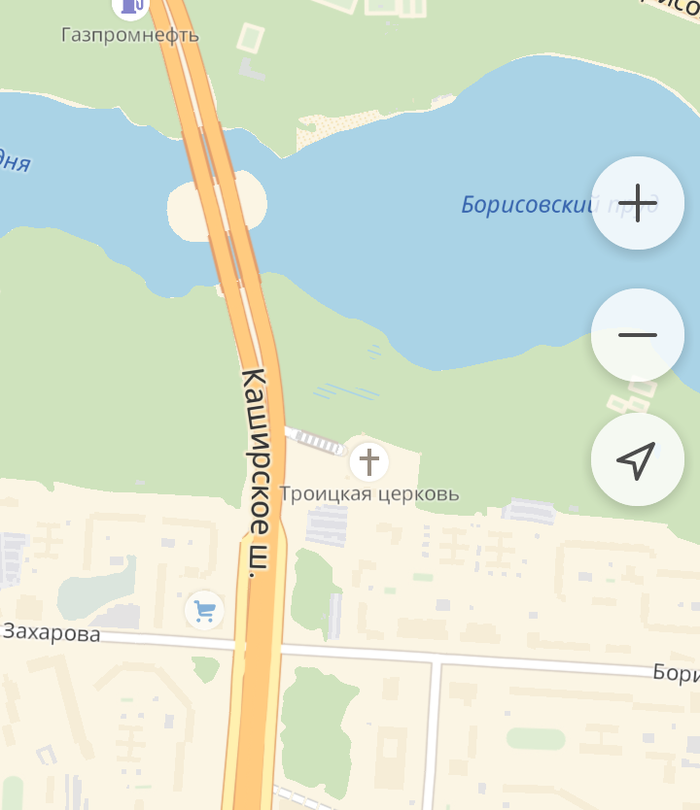The width and height of the screenshot is (700, 810).
Task: Open the Газпромнефть gas station marker
Action: [130, 6]
